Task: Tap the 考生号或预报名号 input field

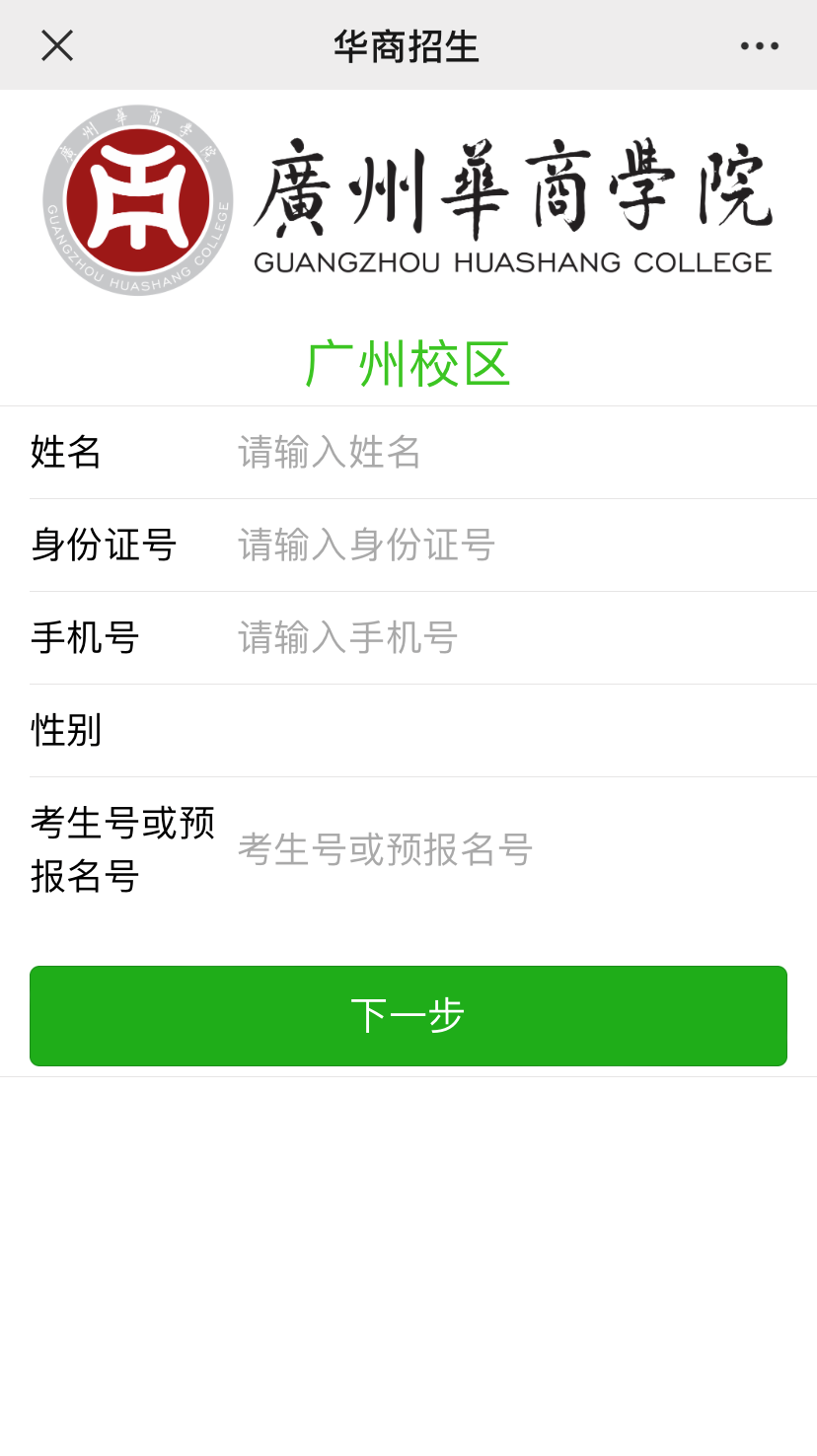Action: (513, 849)
